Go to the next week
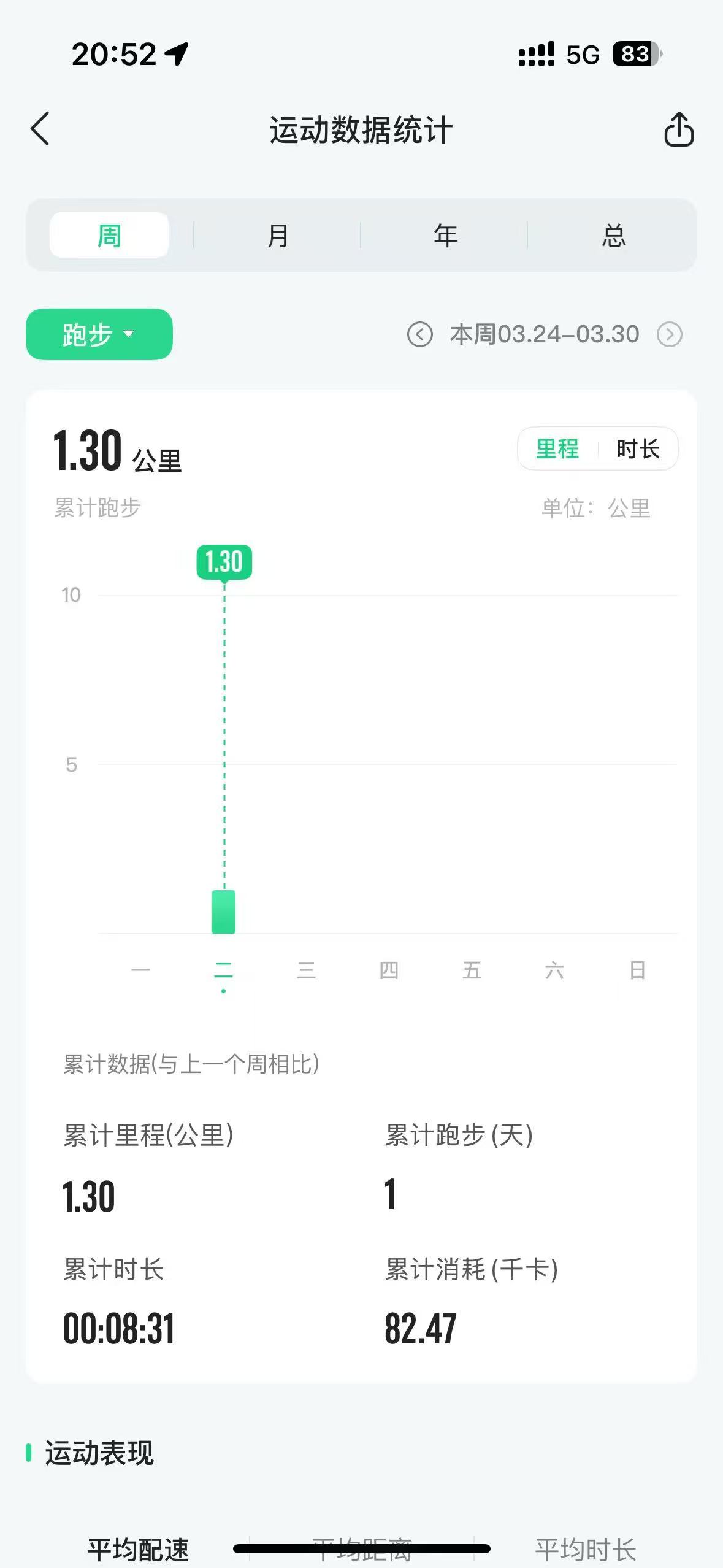The height and width of the screenshot is (1568, 723). click(669, 334)
